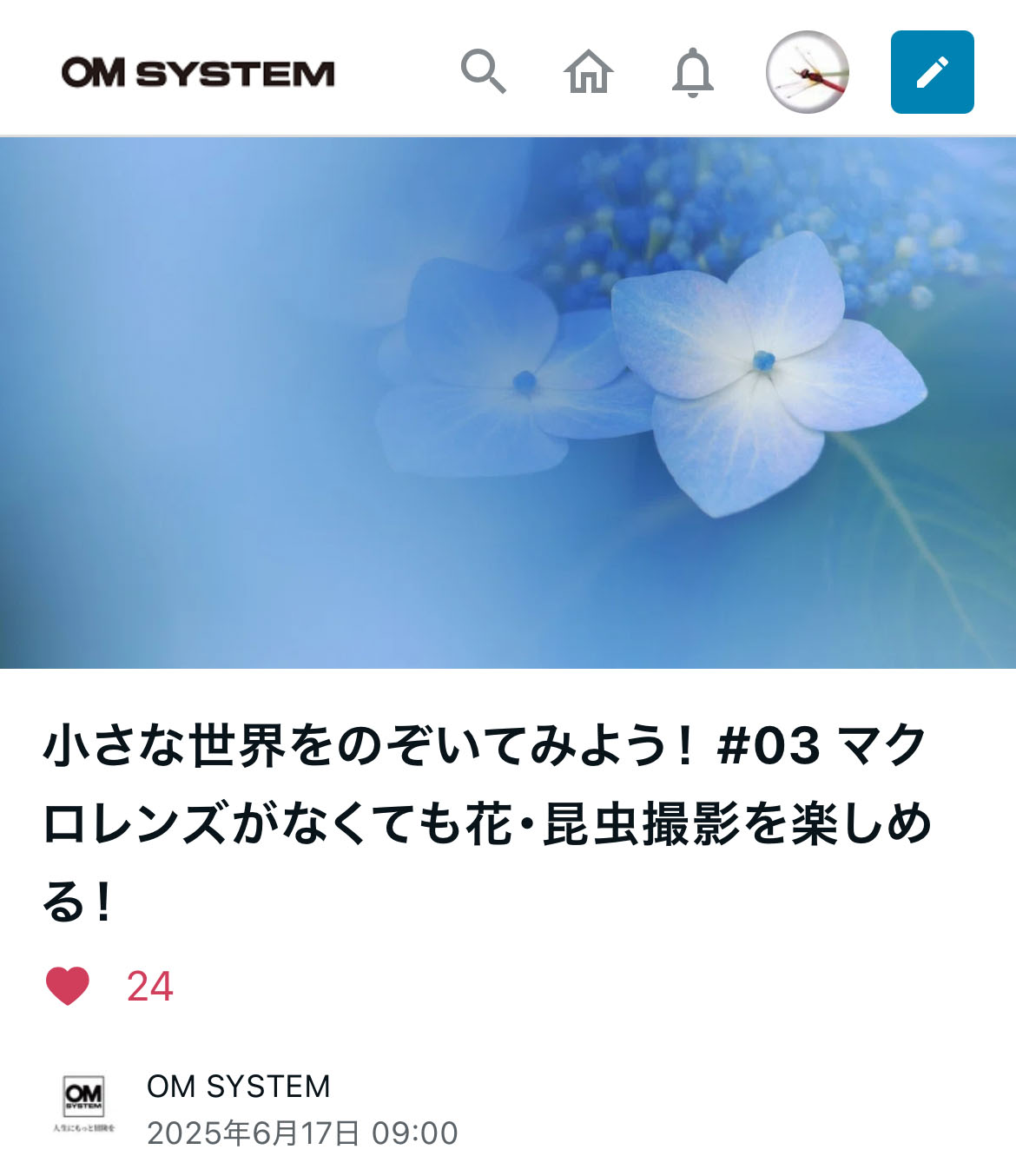The height and width of the screenshot is (1176, 1016).
Task: Compose a new post with pencil button
Action: pos(932,72)
